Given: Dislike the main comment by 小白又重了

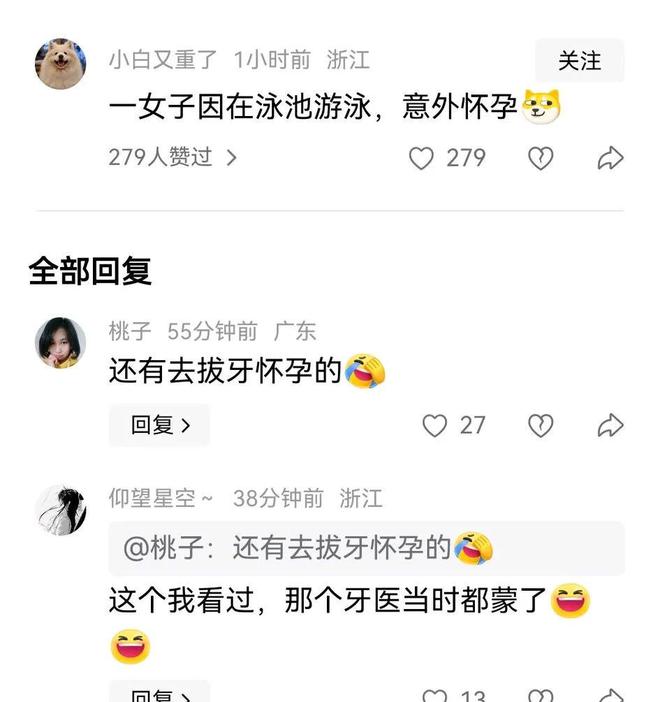Looking at the screenshot, I should pyautogui.click(x=541, y=158).
